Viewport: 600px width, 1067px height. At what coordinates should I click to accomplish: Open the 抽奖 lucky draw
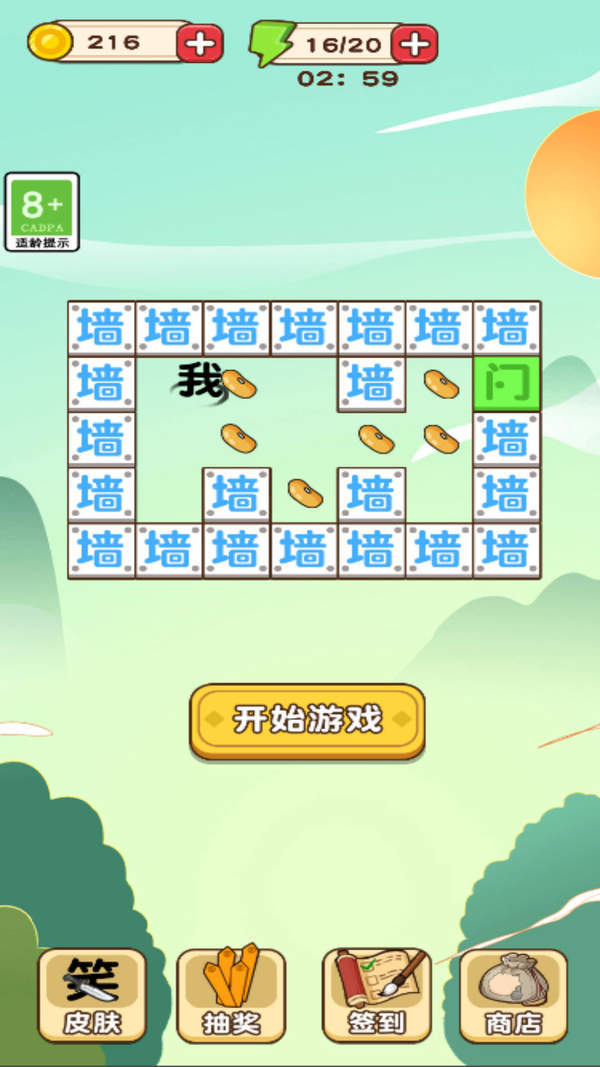click(x=231, y=995)
